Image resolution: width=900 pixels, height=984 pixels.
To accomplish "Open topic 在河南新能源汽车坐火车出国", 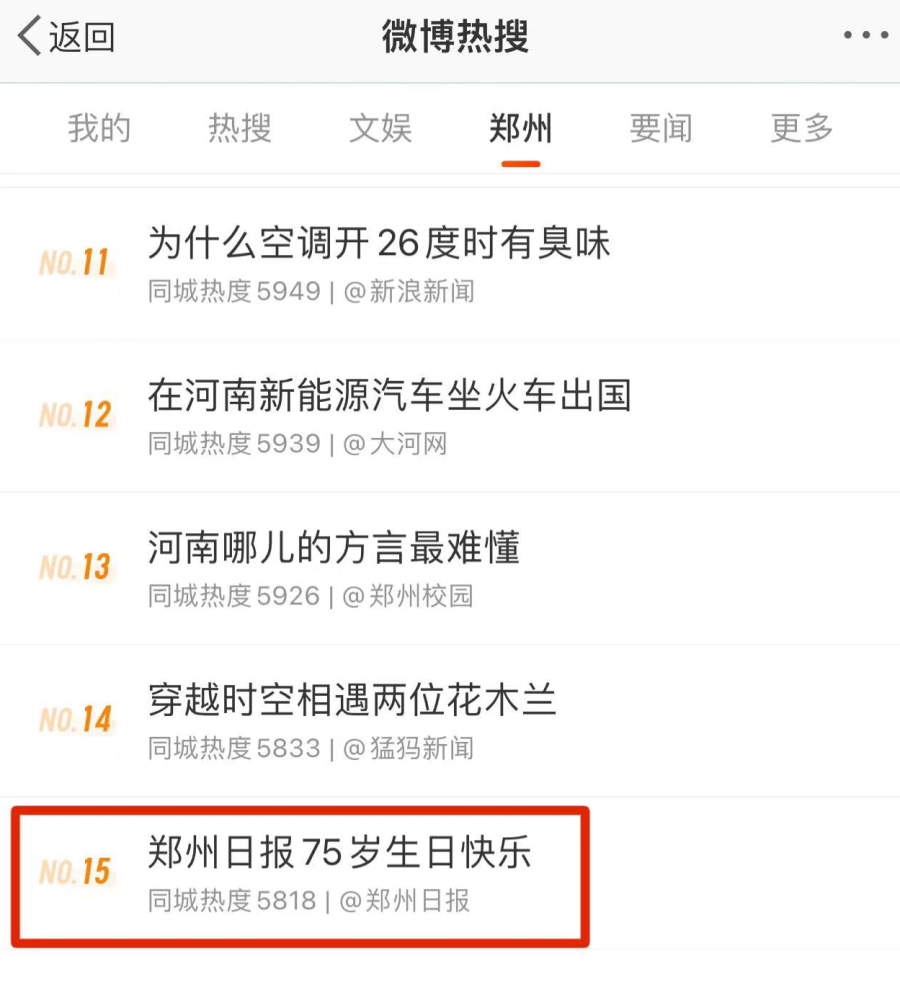I will (389, 396).
